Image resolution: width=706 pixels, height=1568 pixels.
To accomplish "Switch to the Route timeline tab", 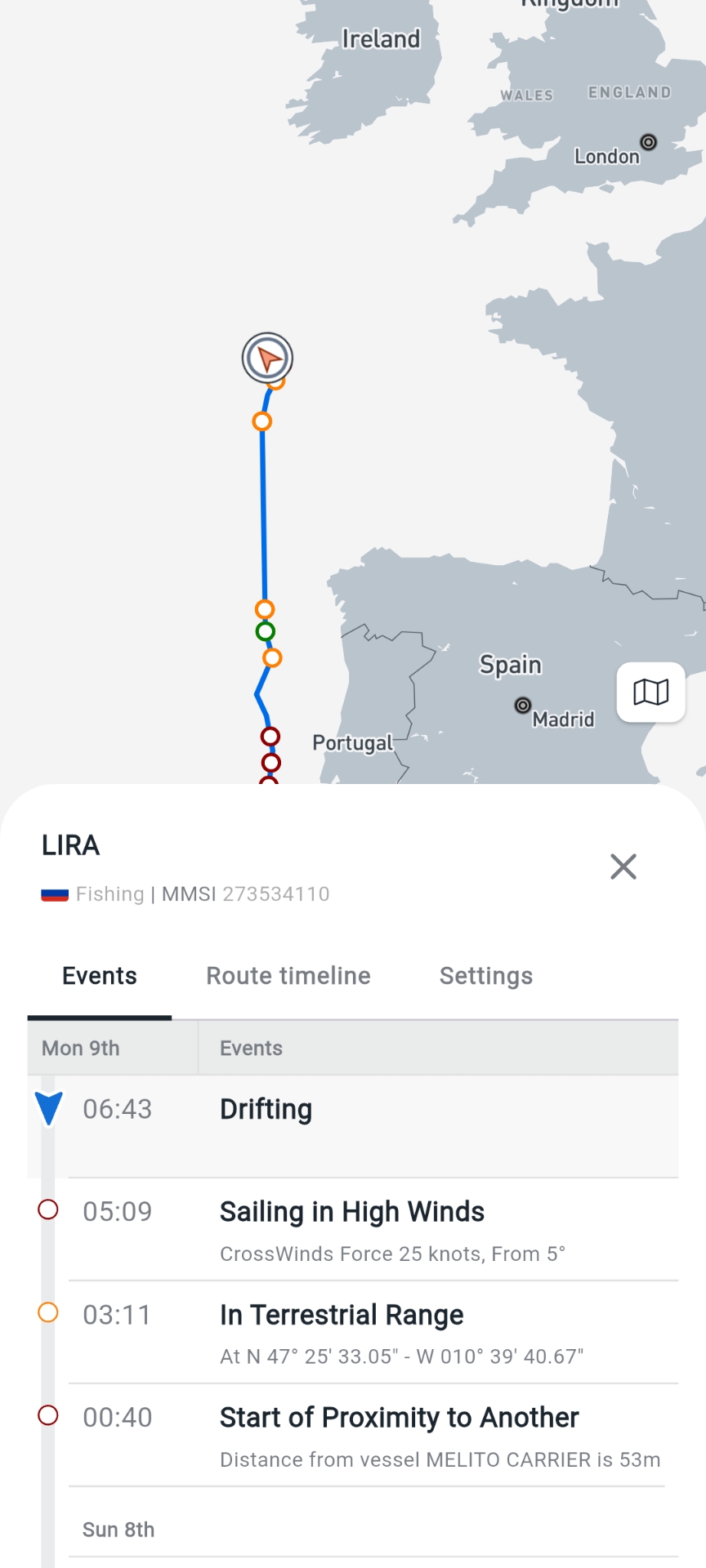I will coord(288,976).
